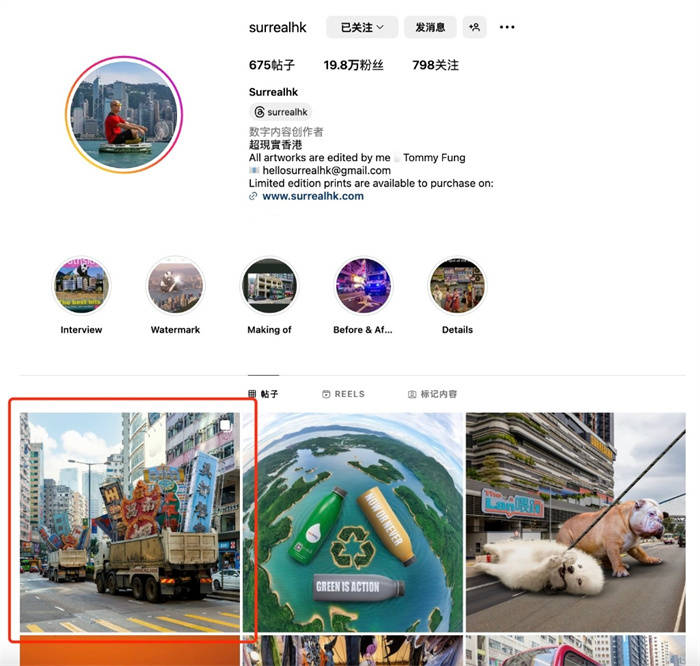Open the Interview highlight
The image size is (700, 666).
(81, 286)
